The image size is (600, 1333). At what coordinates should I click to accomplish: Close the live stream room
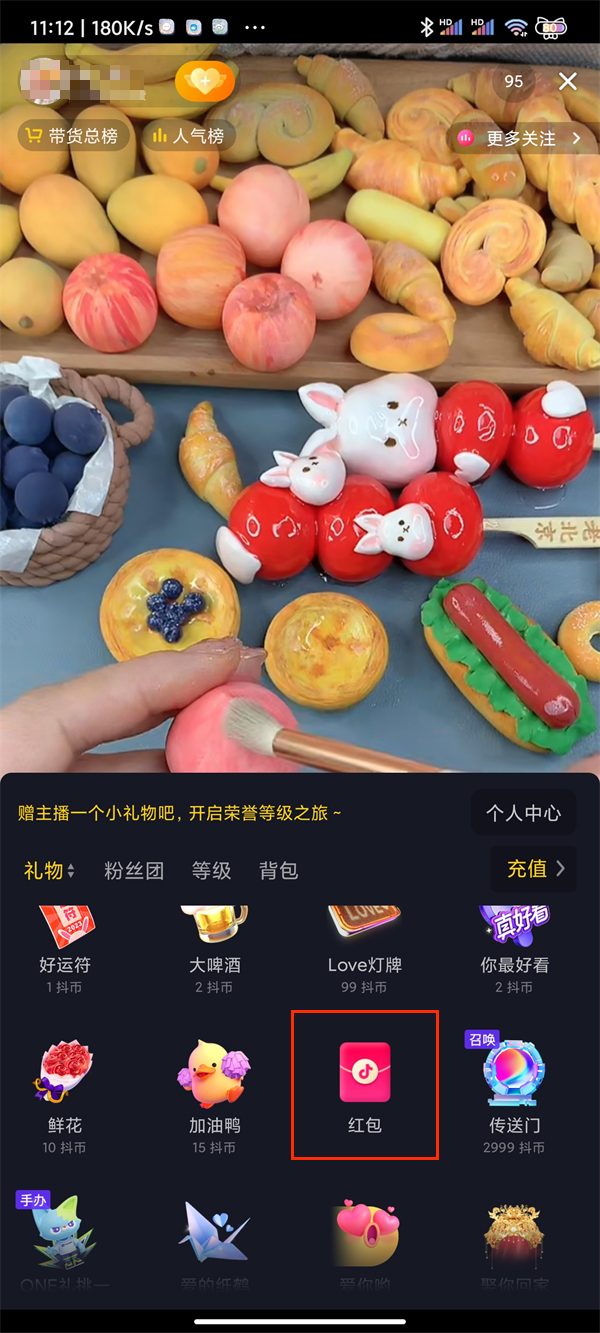click(x=568, y=82)
